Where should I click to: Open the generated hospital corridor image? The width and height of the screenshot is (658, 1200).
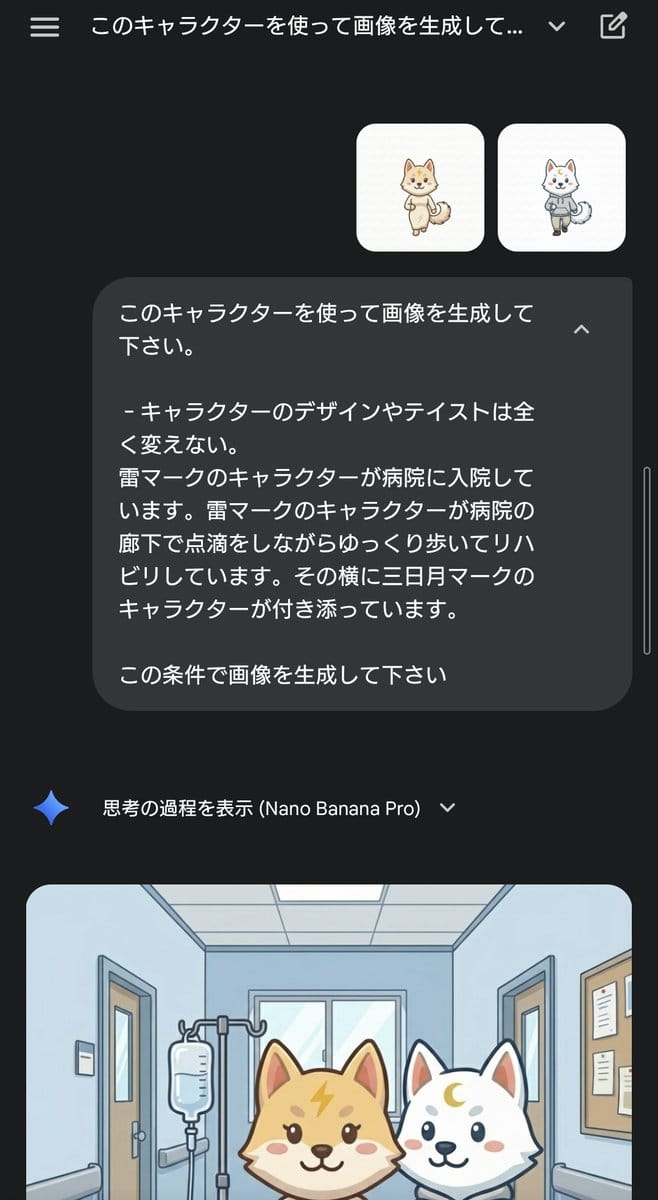(329, 1040)
